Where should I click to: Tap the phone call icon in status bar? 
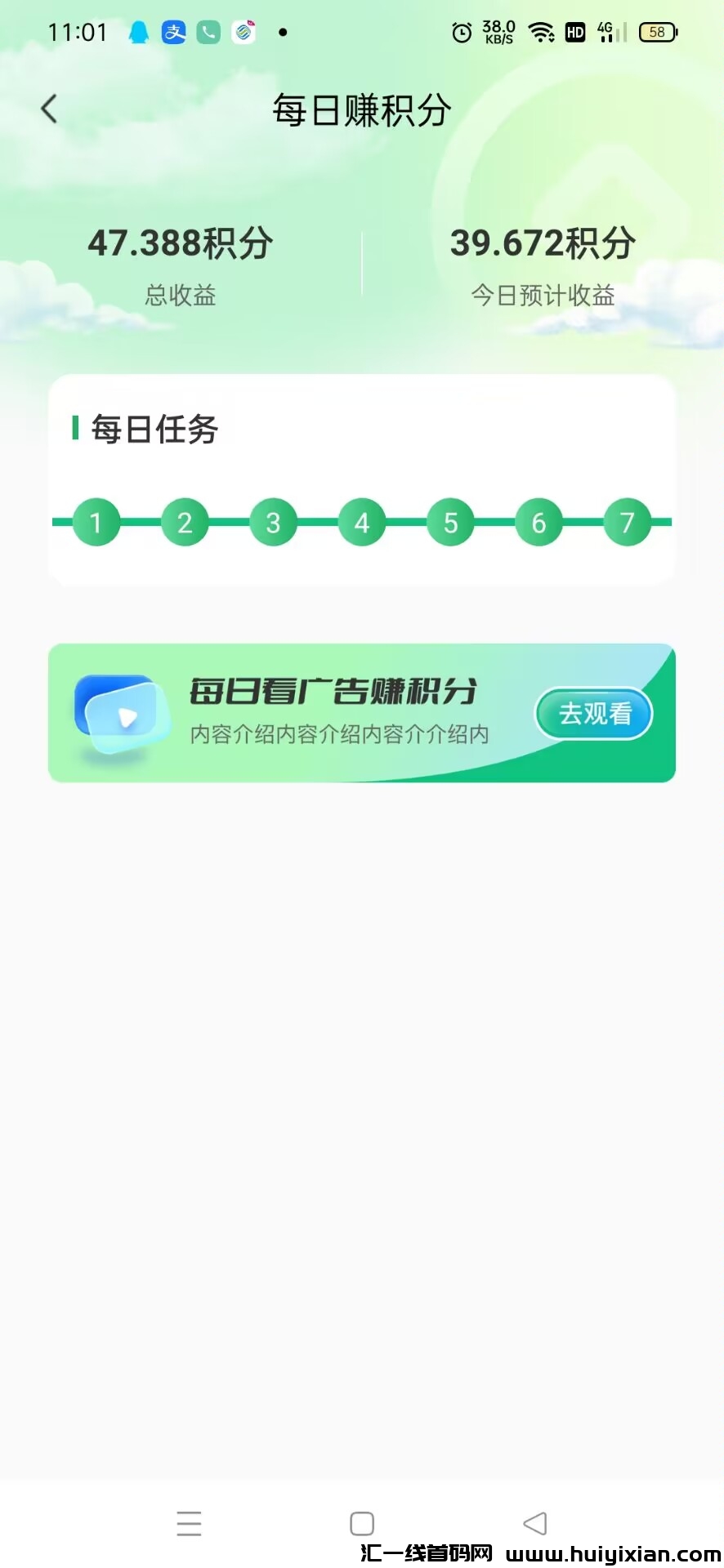[x=208, y=32]
